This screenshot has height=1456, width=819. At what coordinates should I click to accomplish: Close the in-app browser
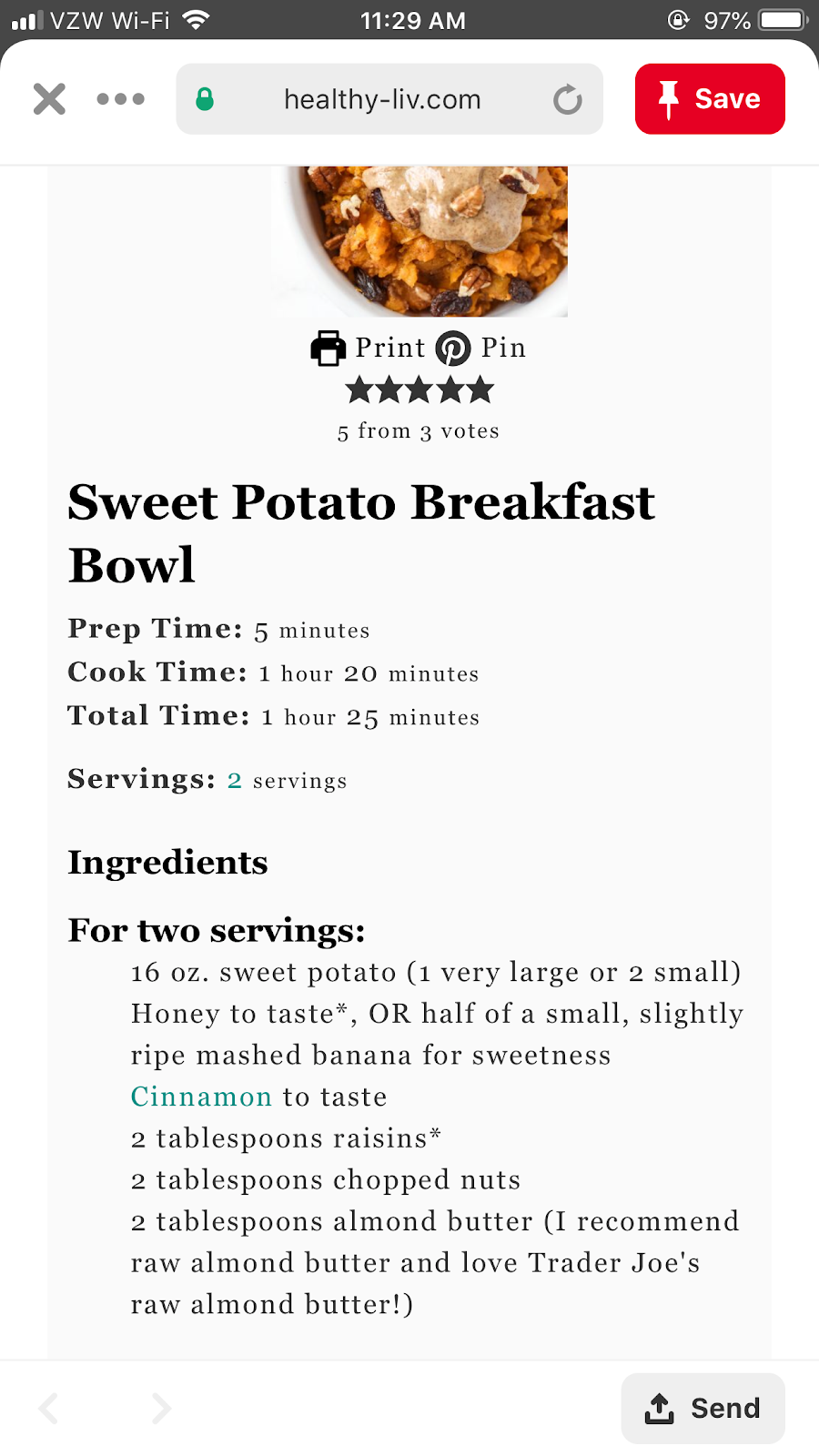coord(49,98)
